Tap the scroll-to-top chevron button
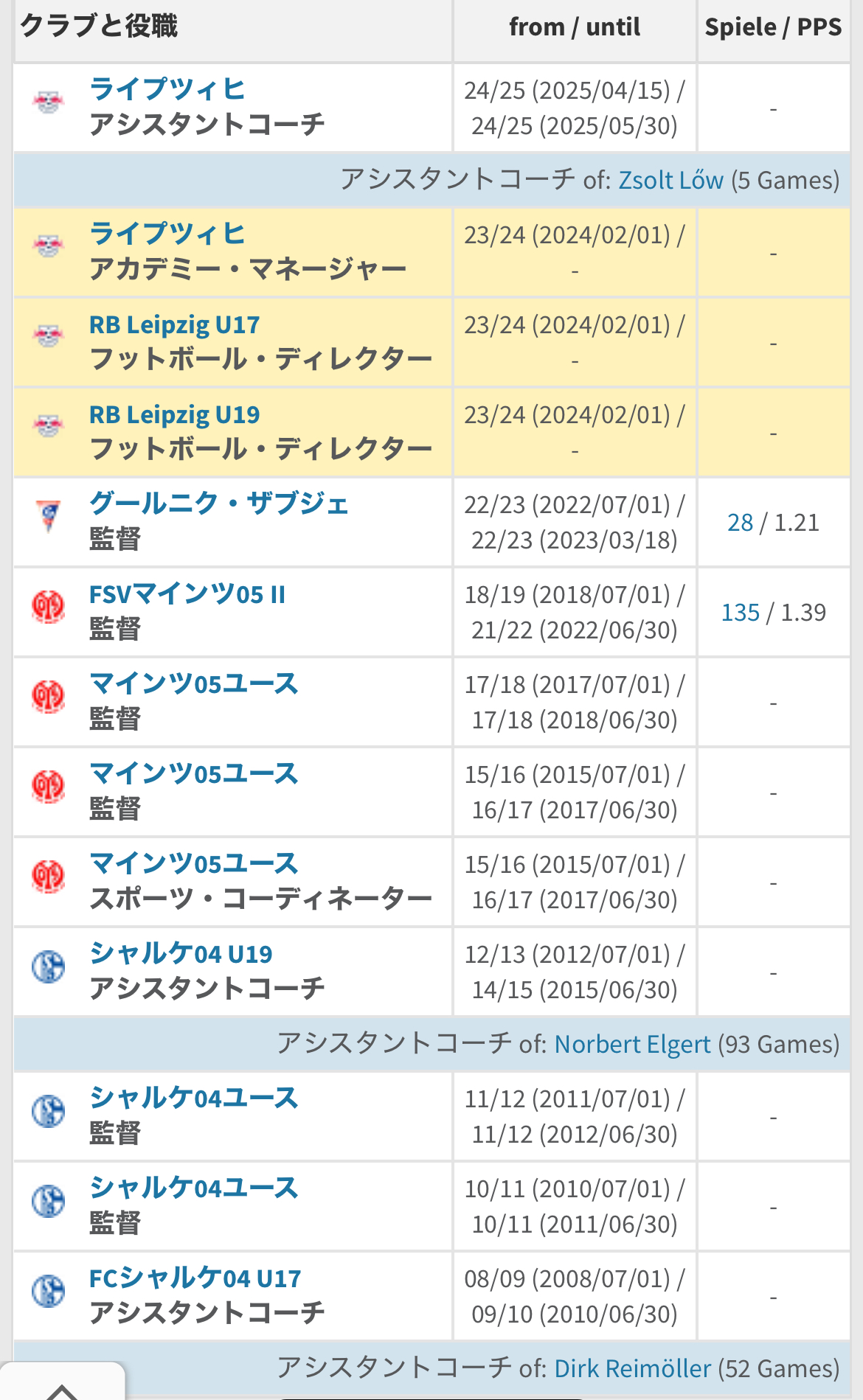This screenshot has height=1400, width=863. [62, 1387]
